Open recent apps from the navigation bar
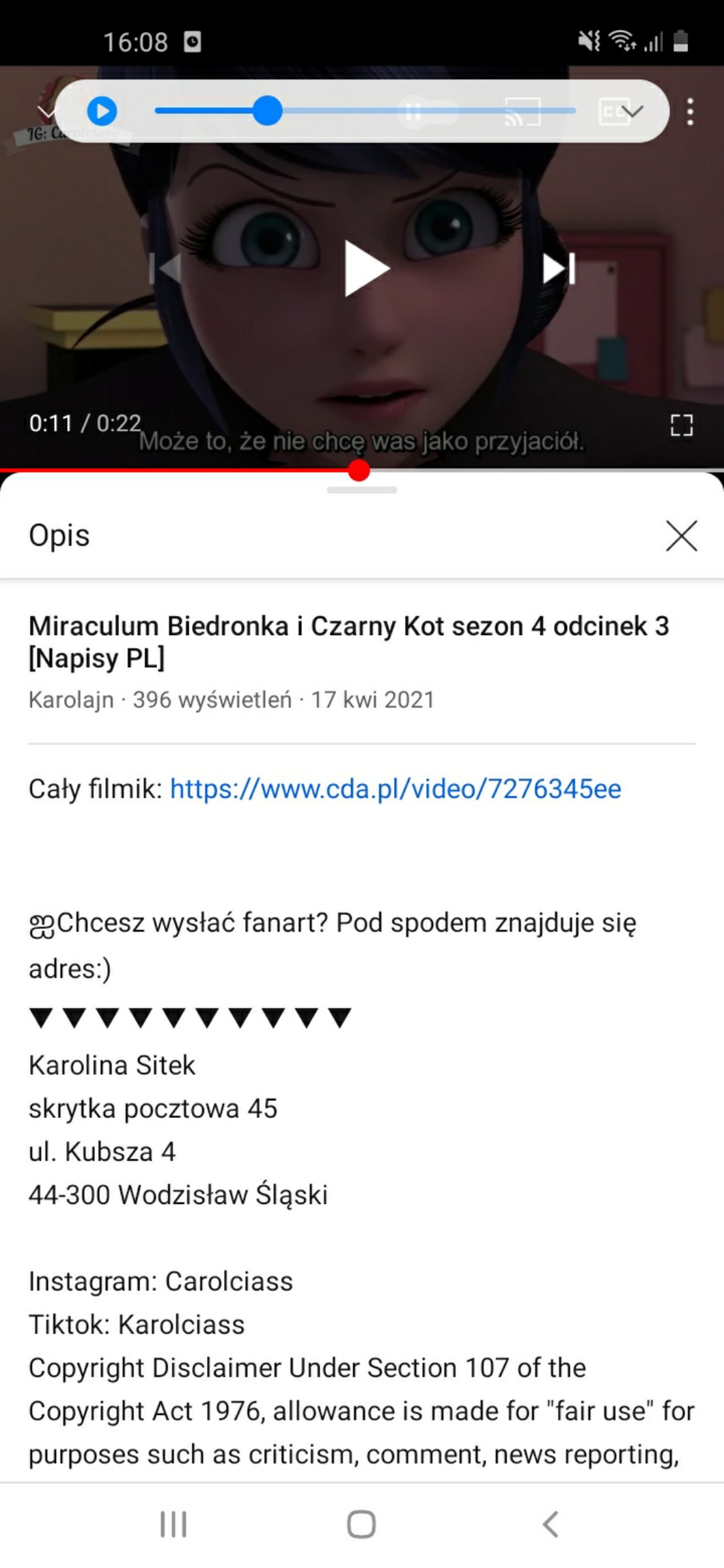The image size is (724, 1568). coord(173,1524)
